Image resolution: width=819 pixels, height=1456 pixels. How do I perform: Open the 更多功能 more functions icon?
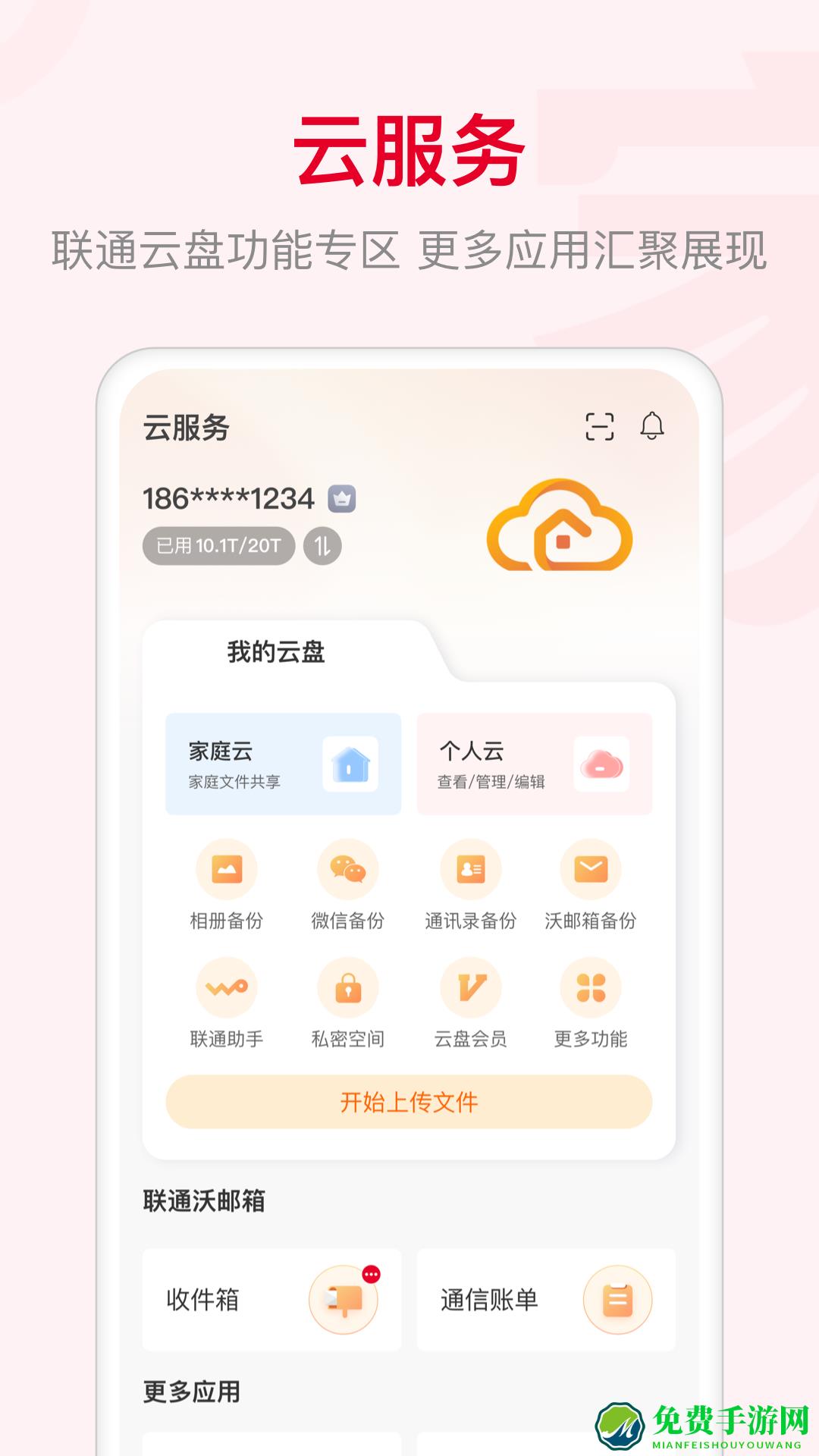[592, 987]
